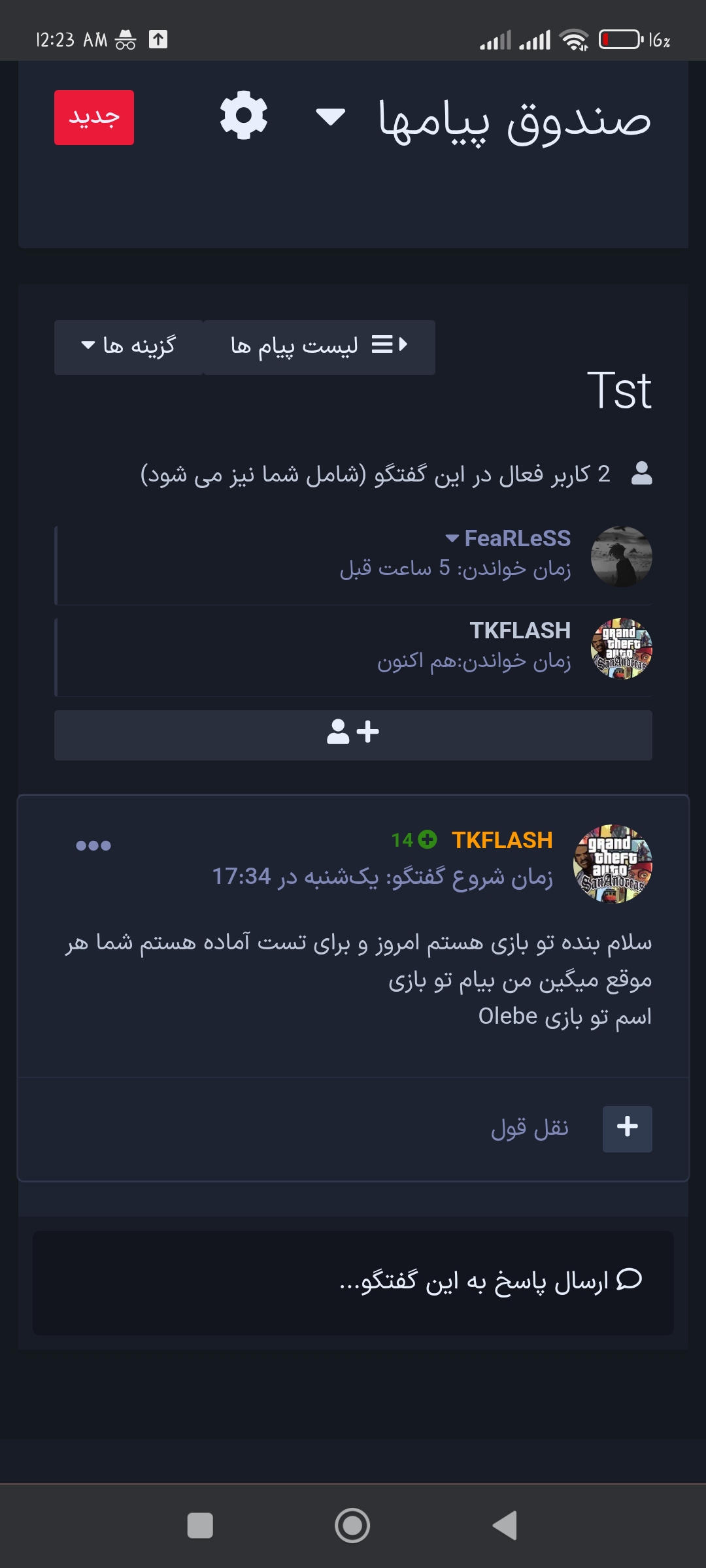The image size is (706, 1568).
Task: Quote the message with نقل قول
Action: [x=529, y=1129]
